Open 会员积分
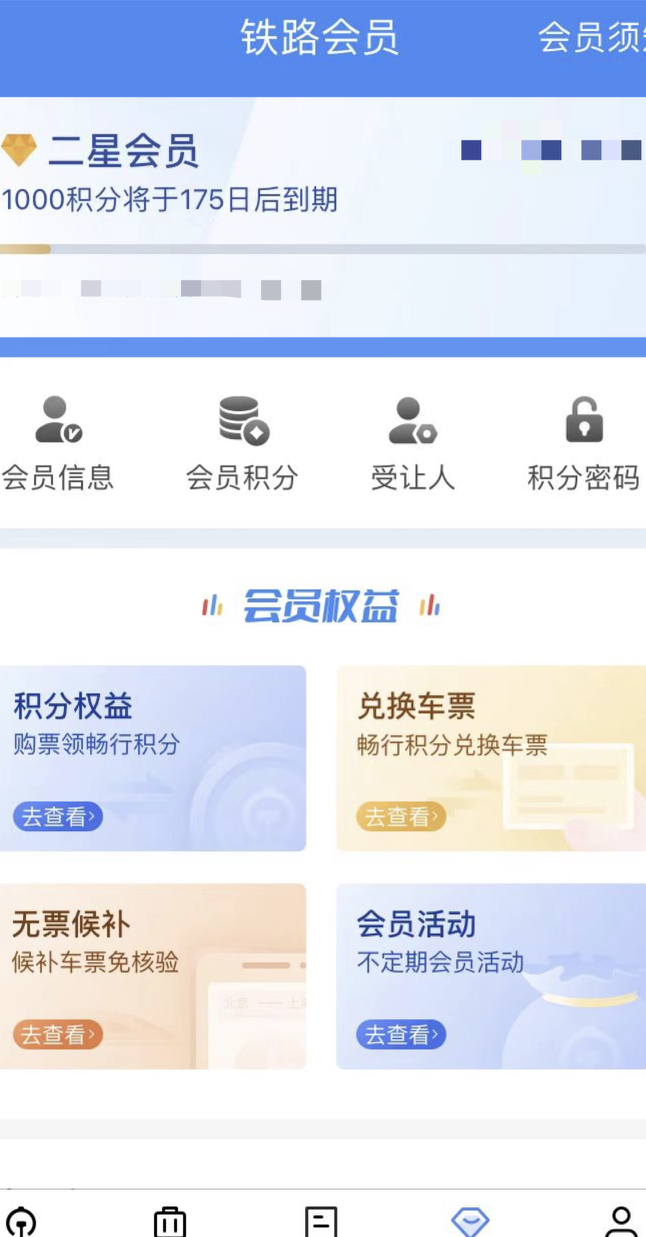 pos(243,444)
